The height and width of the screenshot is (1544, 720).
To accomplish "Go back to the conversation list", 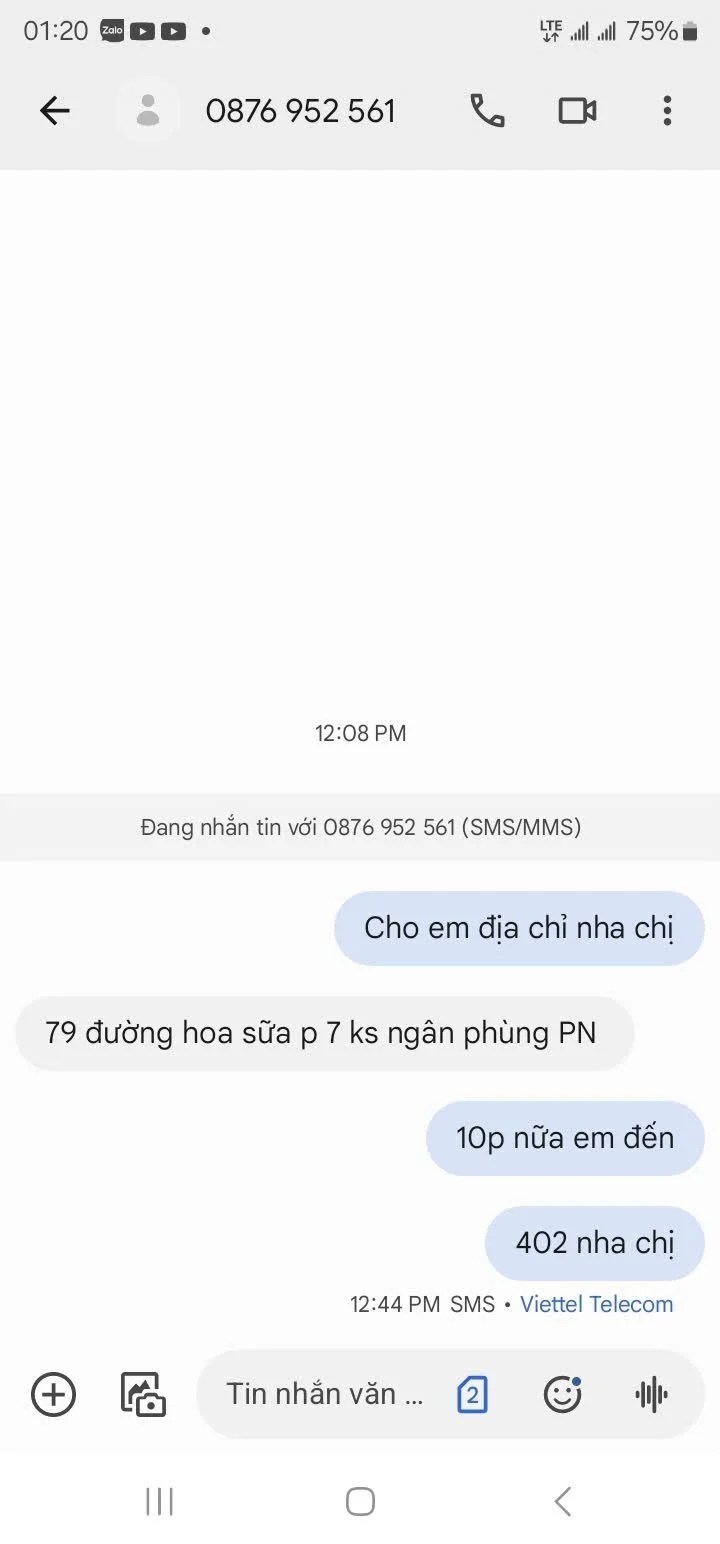I will 55,110.
